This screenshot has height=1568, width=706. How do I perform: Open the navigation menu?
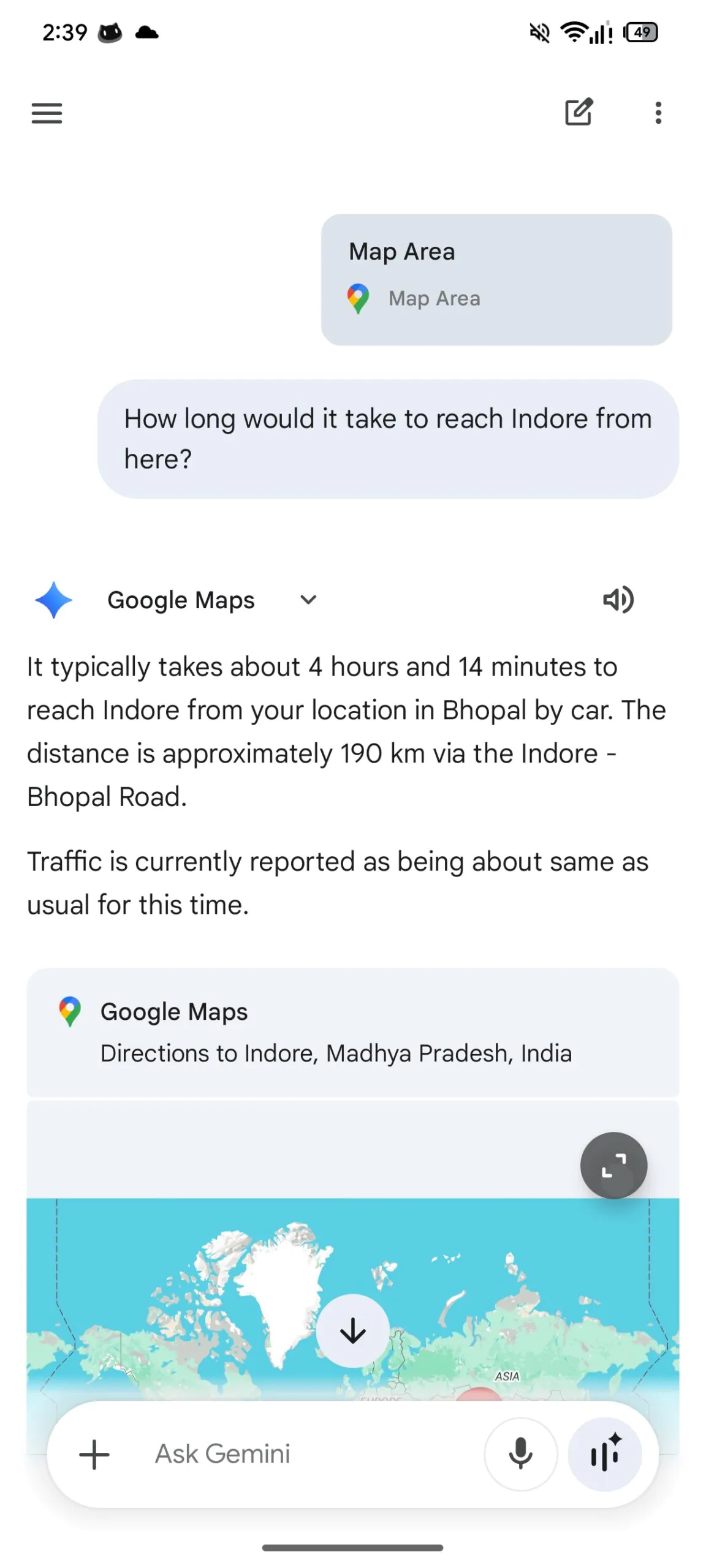[x=46, y=113]
